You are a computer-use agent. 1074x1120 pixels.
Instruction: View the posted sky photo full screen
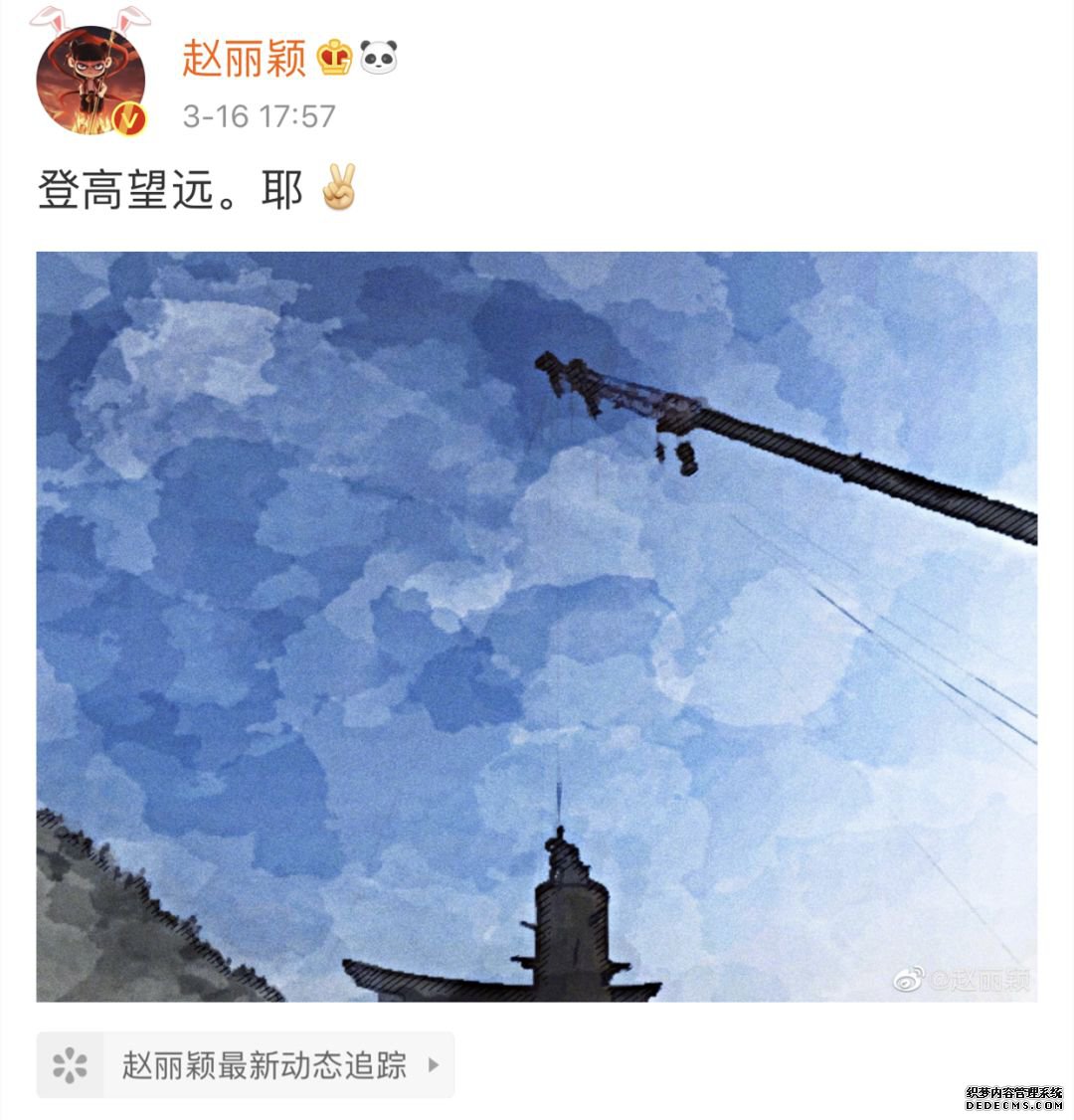537,627
